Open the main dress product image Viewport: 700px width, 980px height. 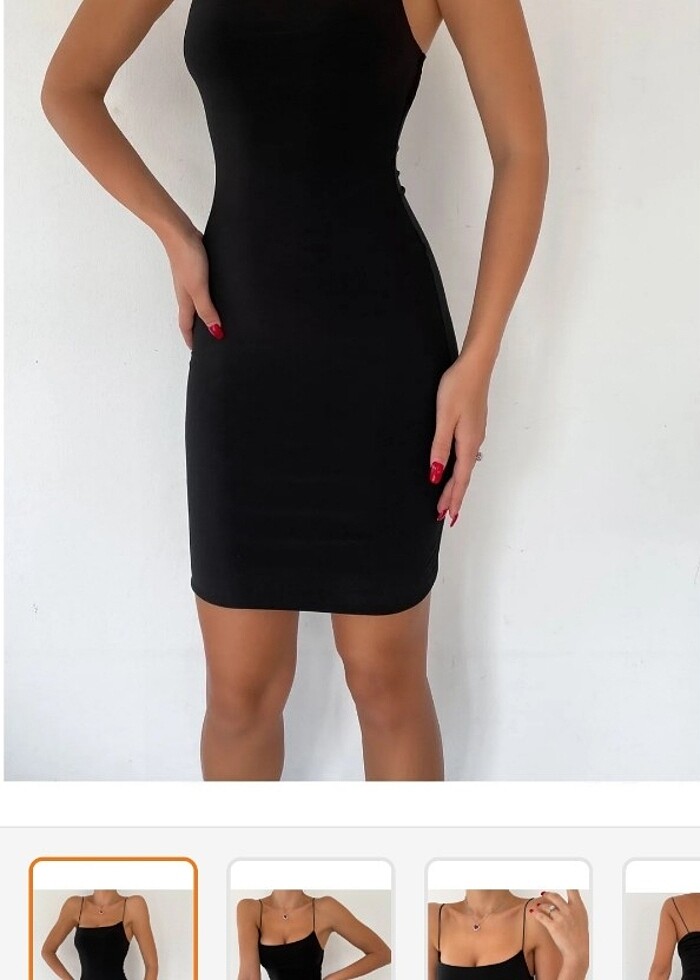[x=350, y=390]
